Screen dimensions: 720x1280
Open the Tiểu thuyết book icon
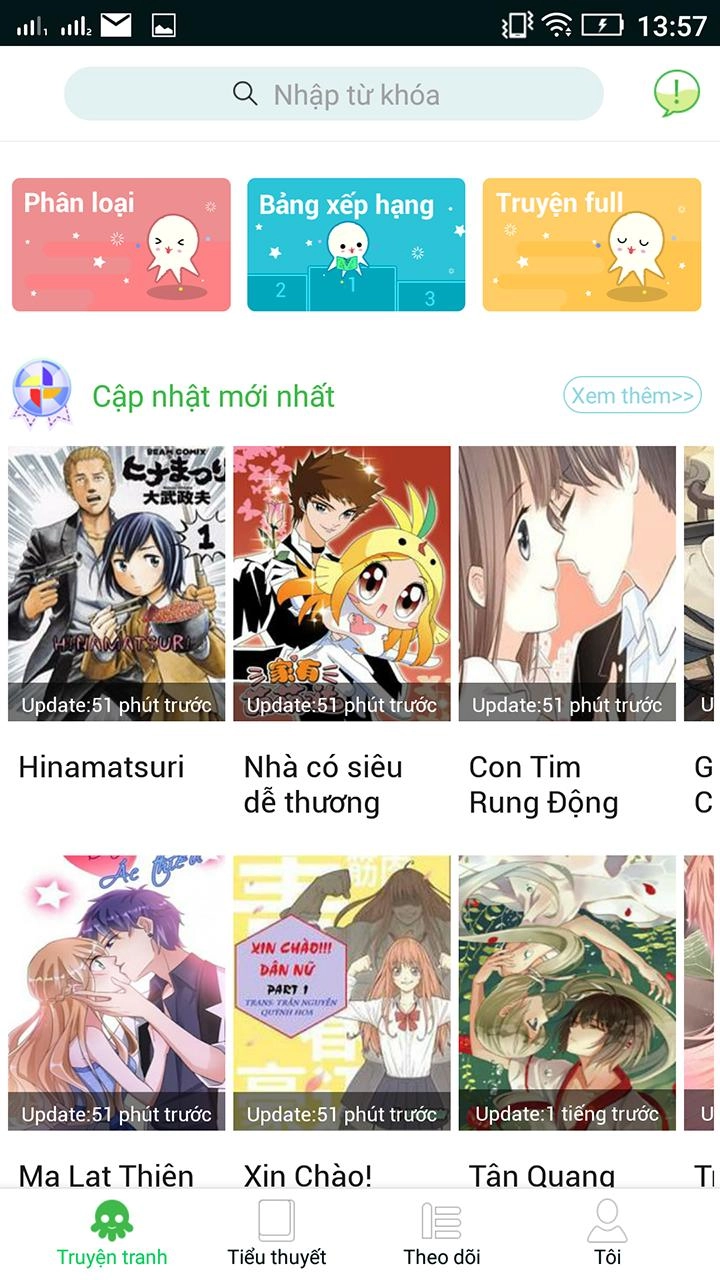275,1218
